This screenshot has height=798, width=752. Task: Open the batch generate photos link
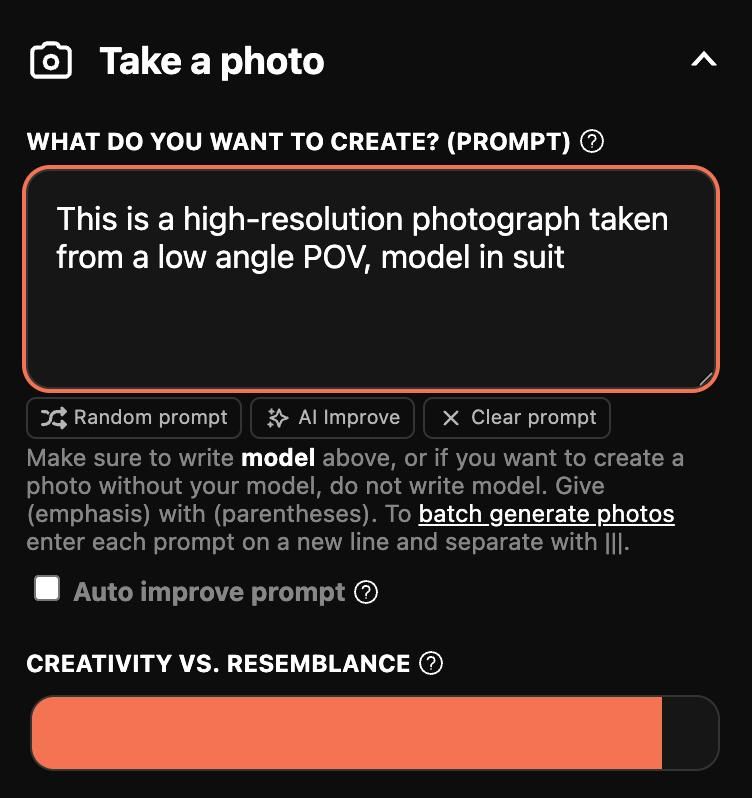click(546, 515)
